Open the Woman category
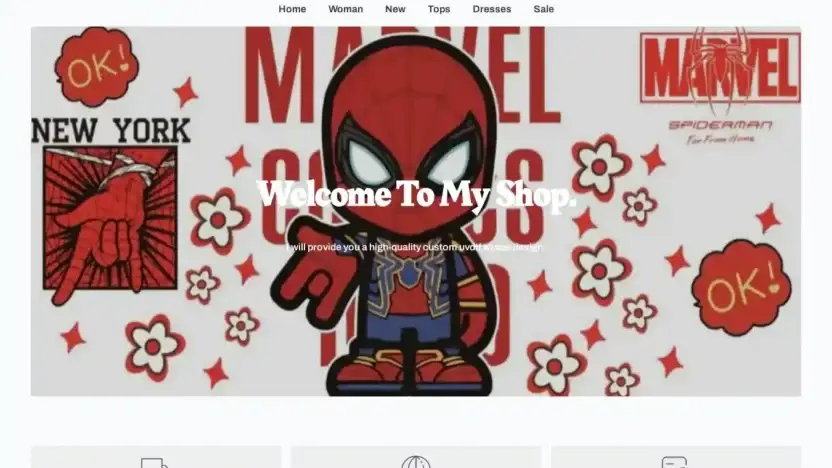832x468 pixels. tap(345, 9)
